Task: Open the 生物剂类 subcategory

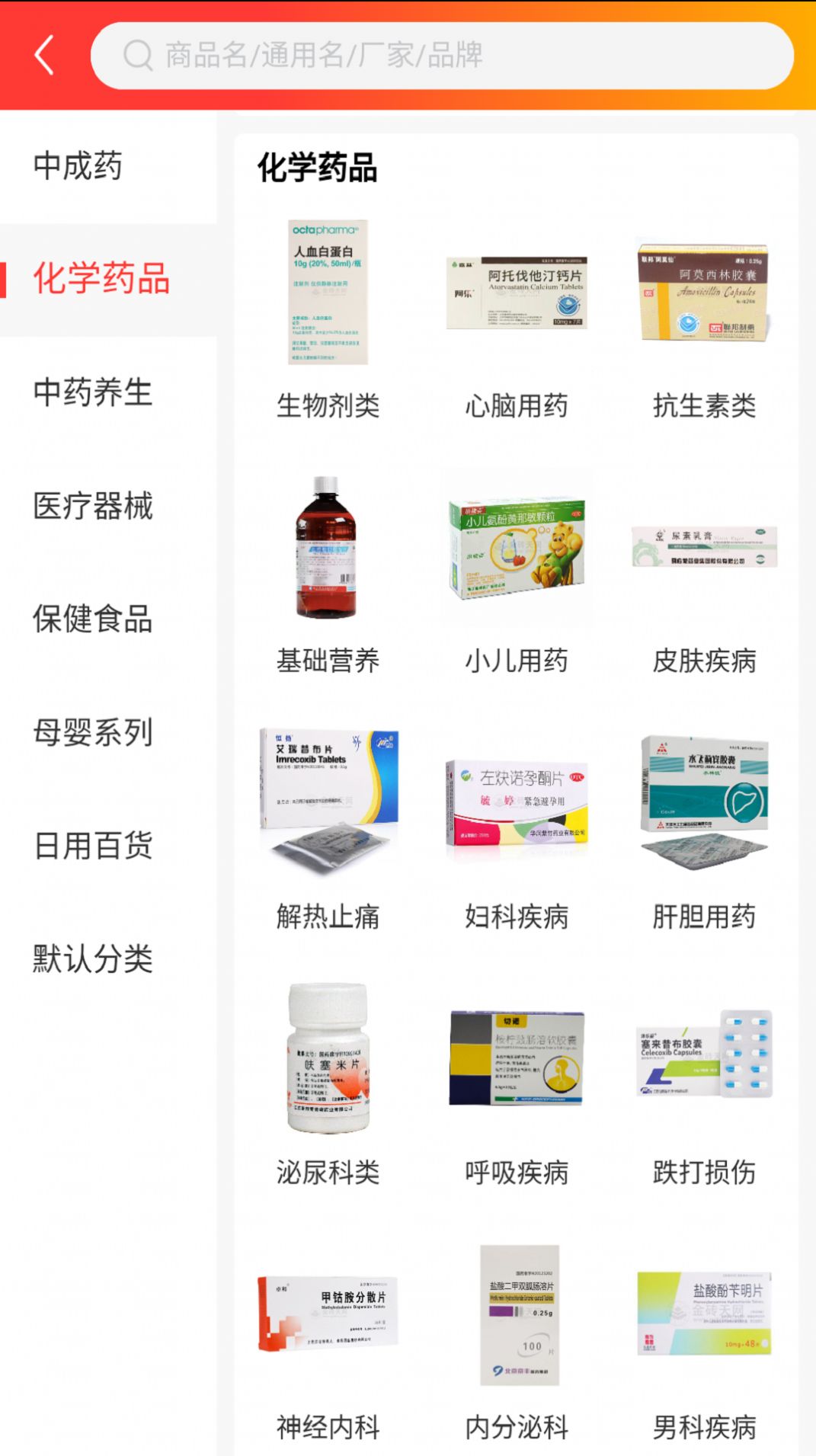Action: pyautogui.click(x=328, y=320)
